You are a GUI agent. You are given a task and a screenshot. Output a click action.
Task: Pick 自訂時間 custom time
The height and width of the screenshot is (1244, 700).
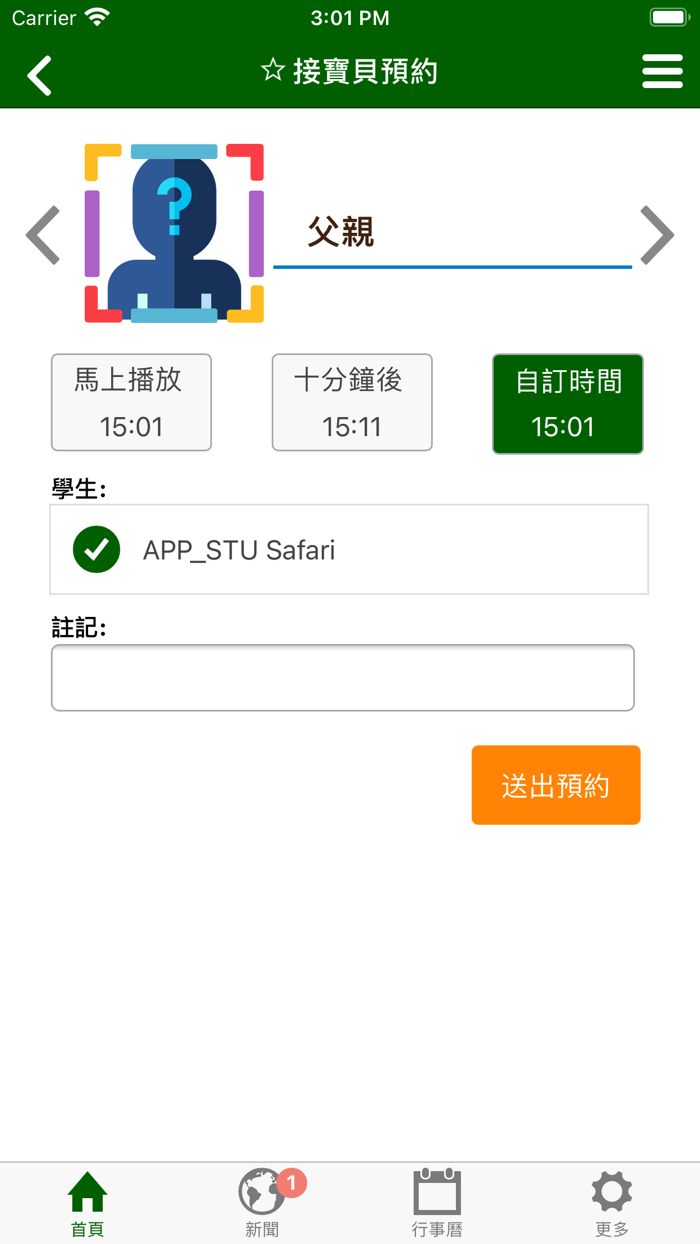567,403
